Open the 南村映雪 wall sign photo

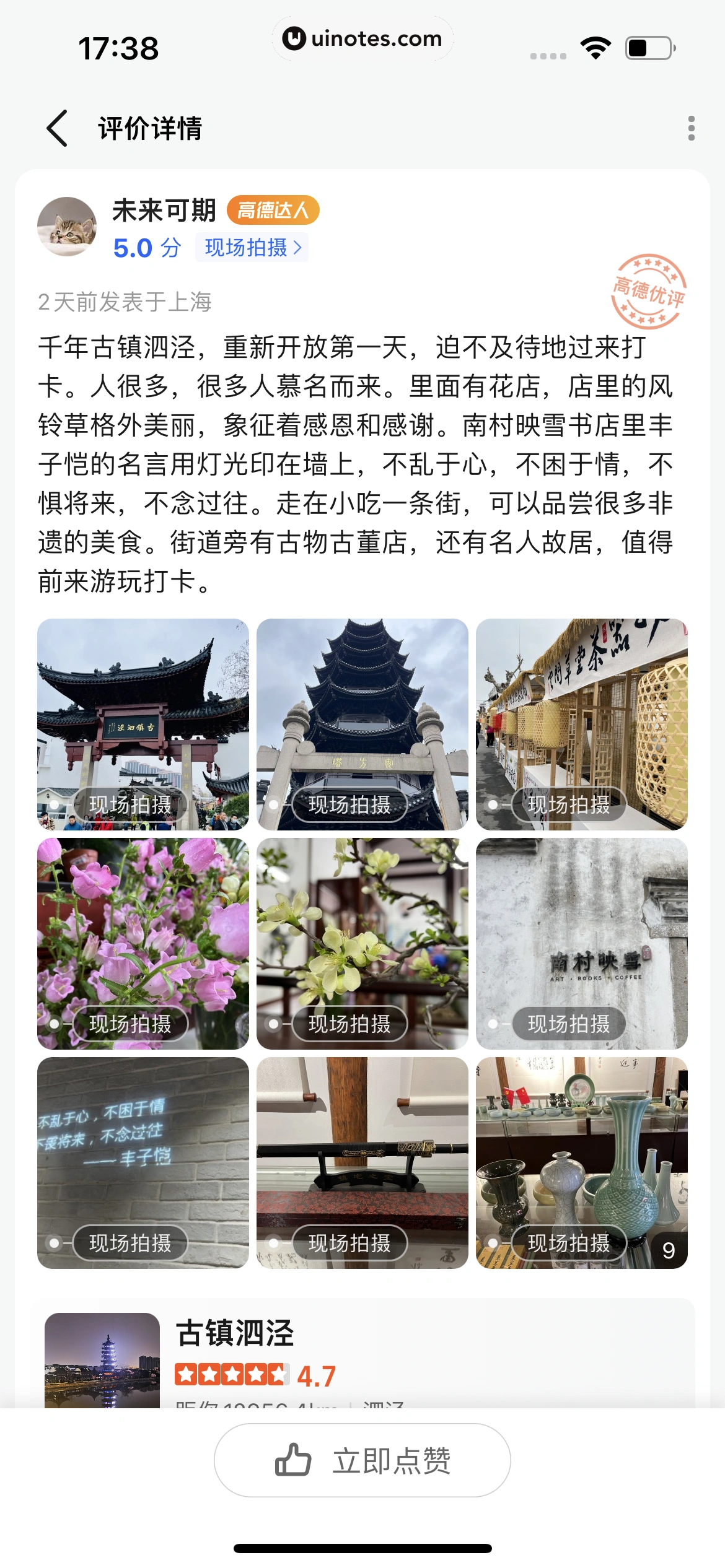pyautogui.click(x=581, y=929)
